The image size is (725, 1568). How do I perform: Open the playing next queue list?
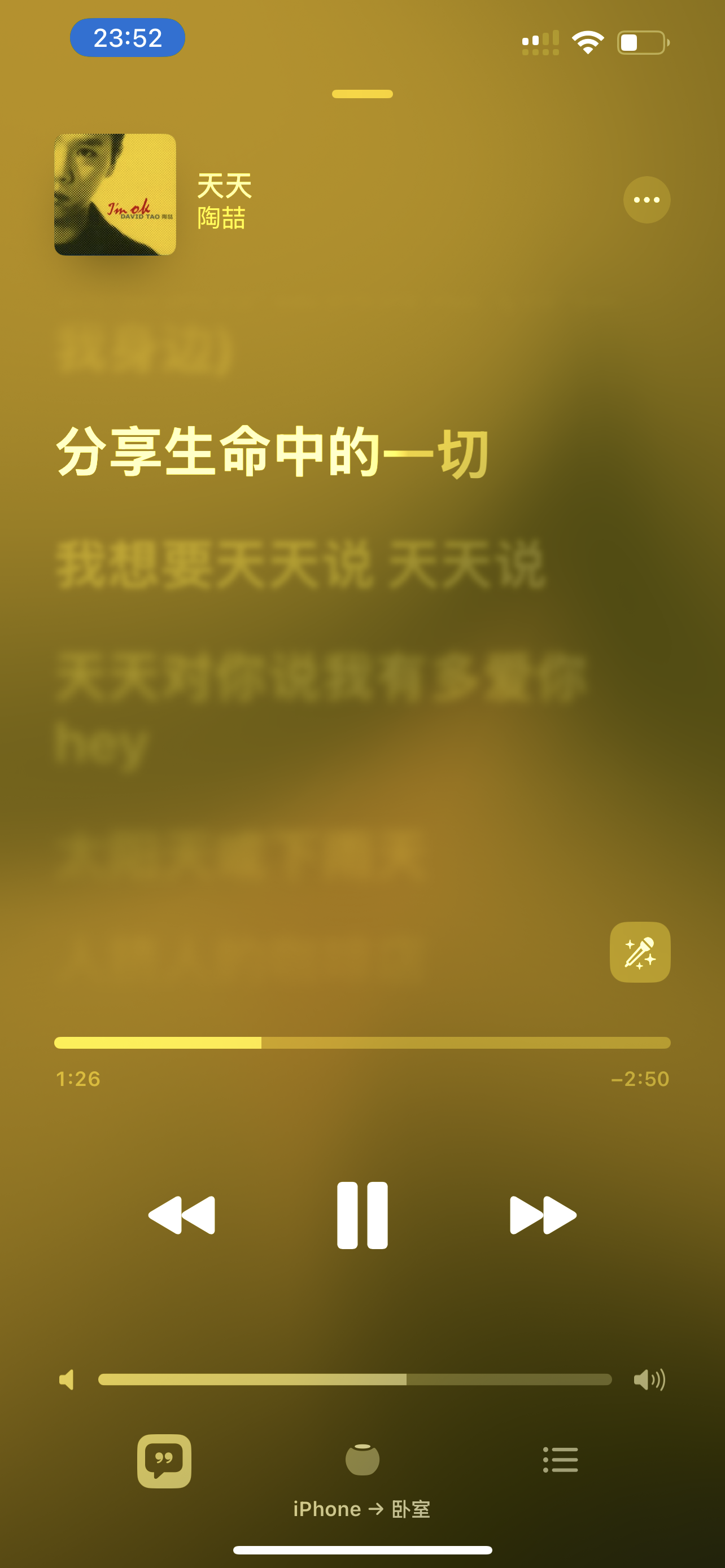[x=560, y=1460]
